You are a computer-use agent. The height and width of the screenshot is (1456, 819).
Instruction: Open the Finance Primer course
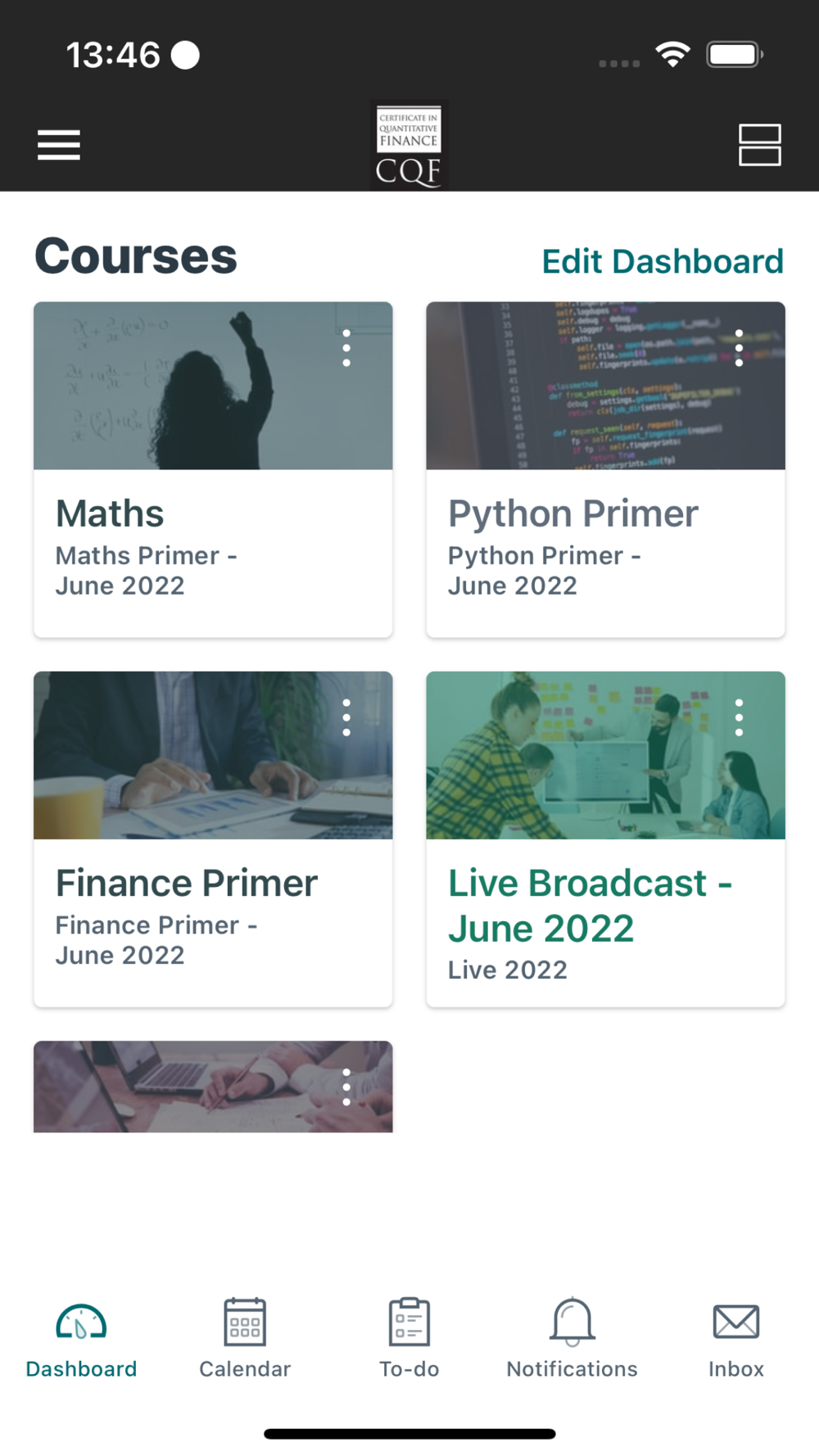click(213, 839)
